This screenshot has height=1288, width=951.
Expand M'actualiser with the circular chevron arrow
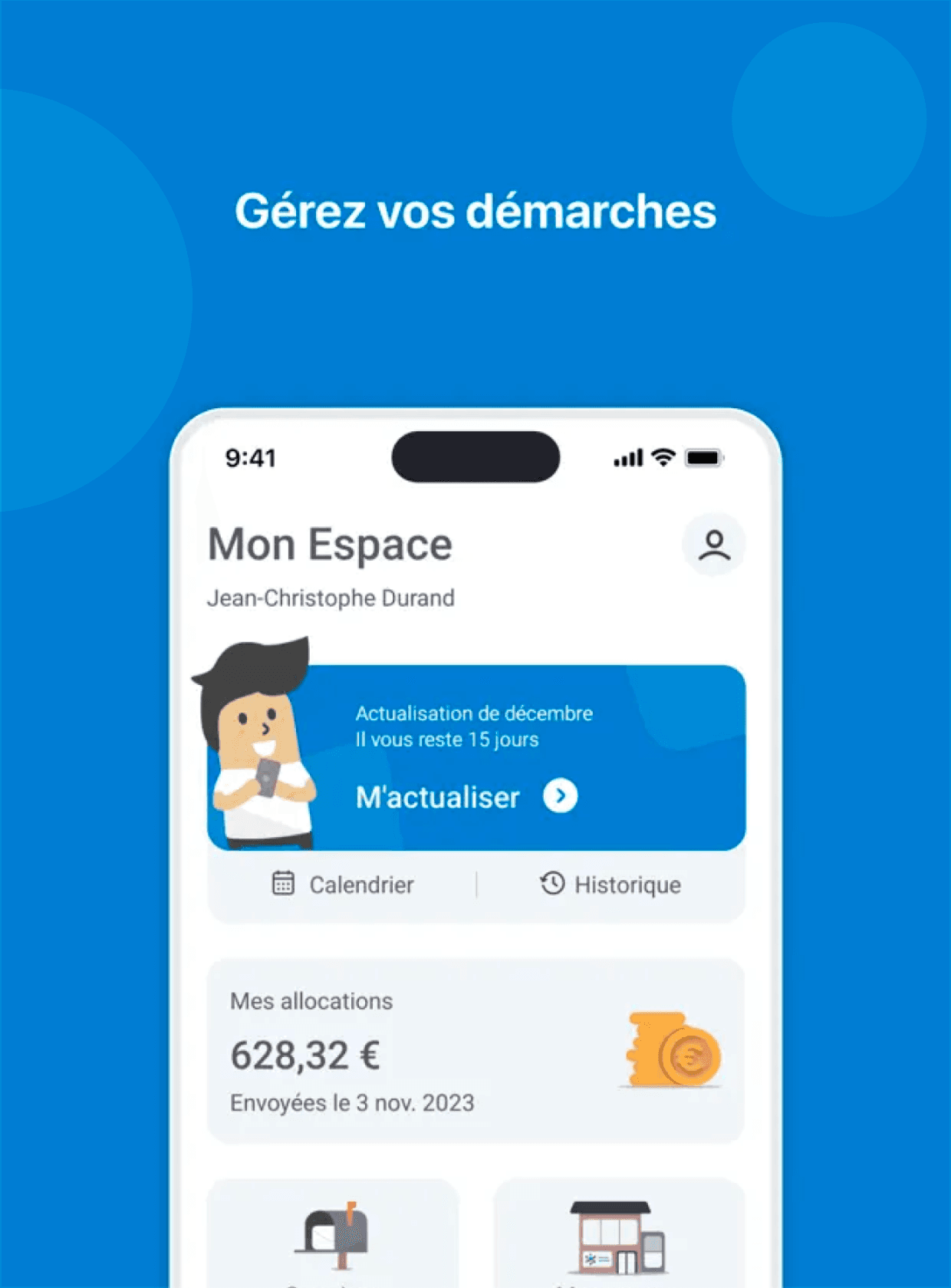point(561,796)
